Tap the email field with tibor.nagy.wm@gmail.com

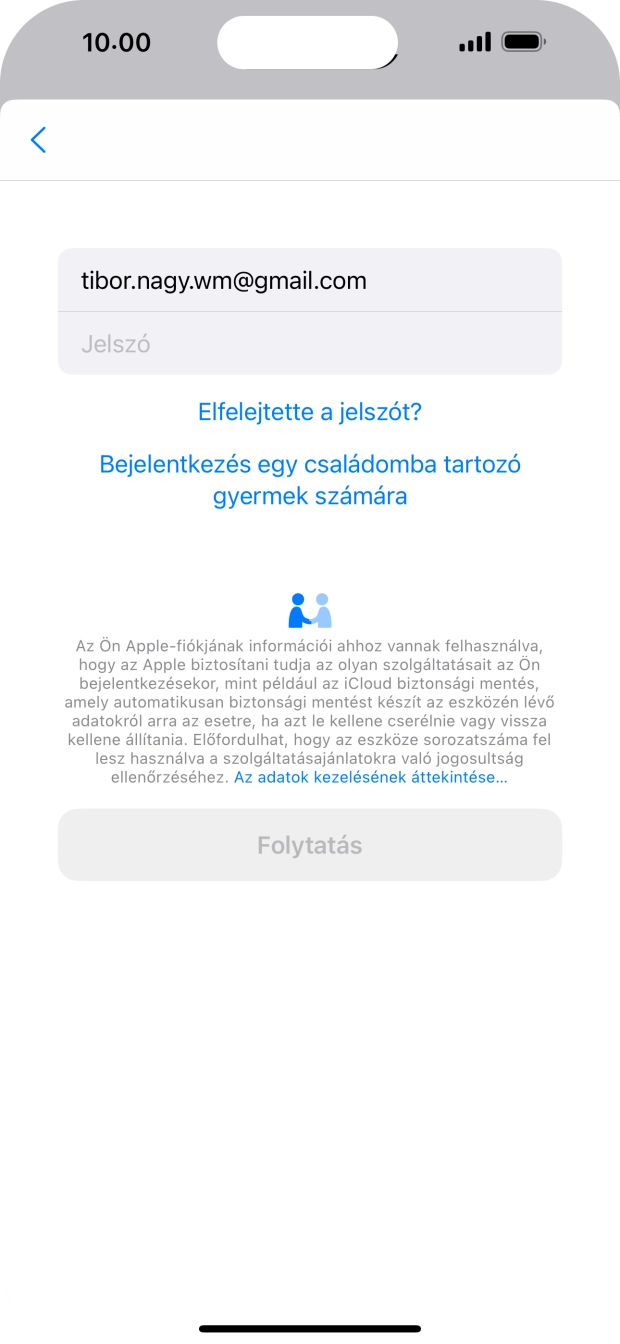tap(309, 281)
